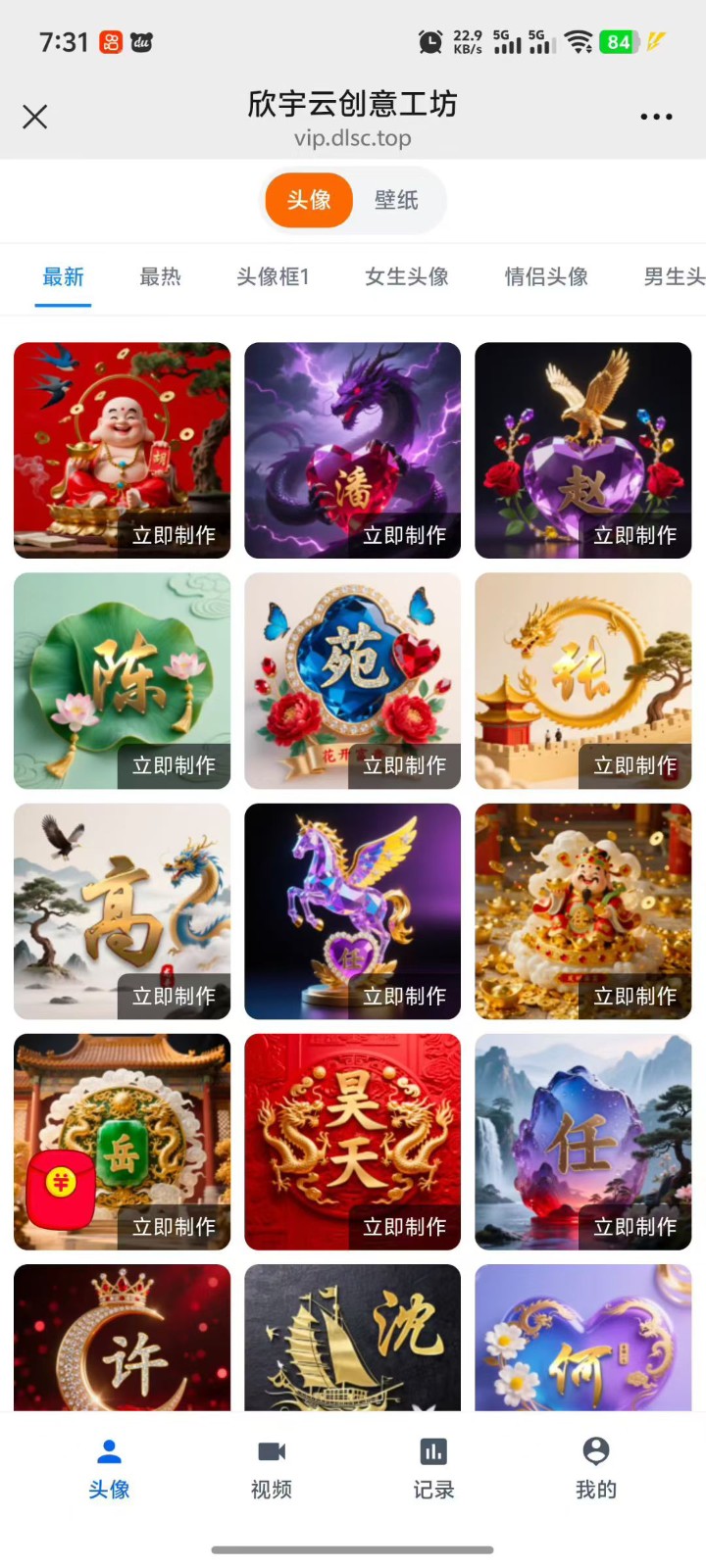Switch to the 我的 profile tab
706x1568 pixels.
(x=595, y=1468)
